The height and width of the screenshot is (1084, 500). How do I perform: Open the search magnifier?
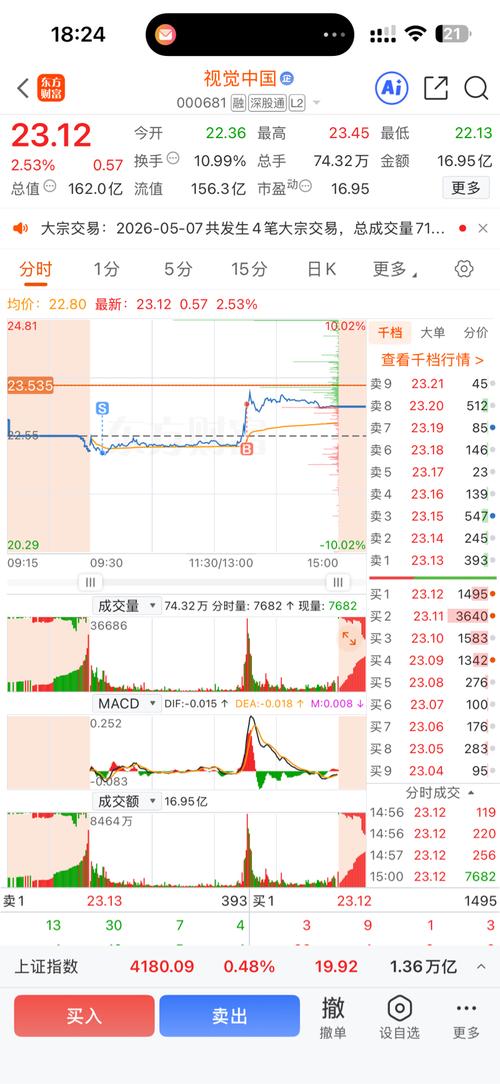(476, 88)
